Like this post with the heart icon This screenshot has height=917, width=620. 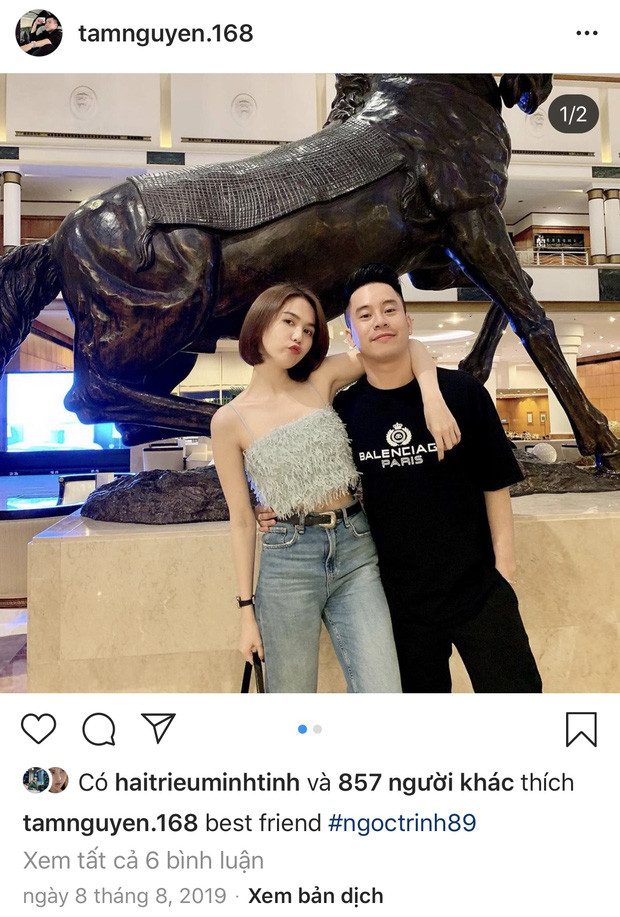pos(39,729)
